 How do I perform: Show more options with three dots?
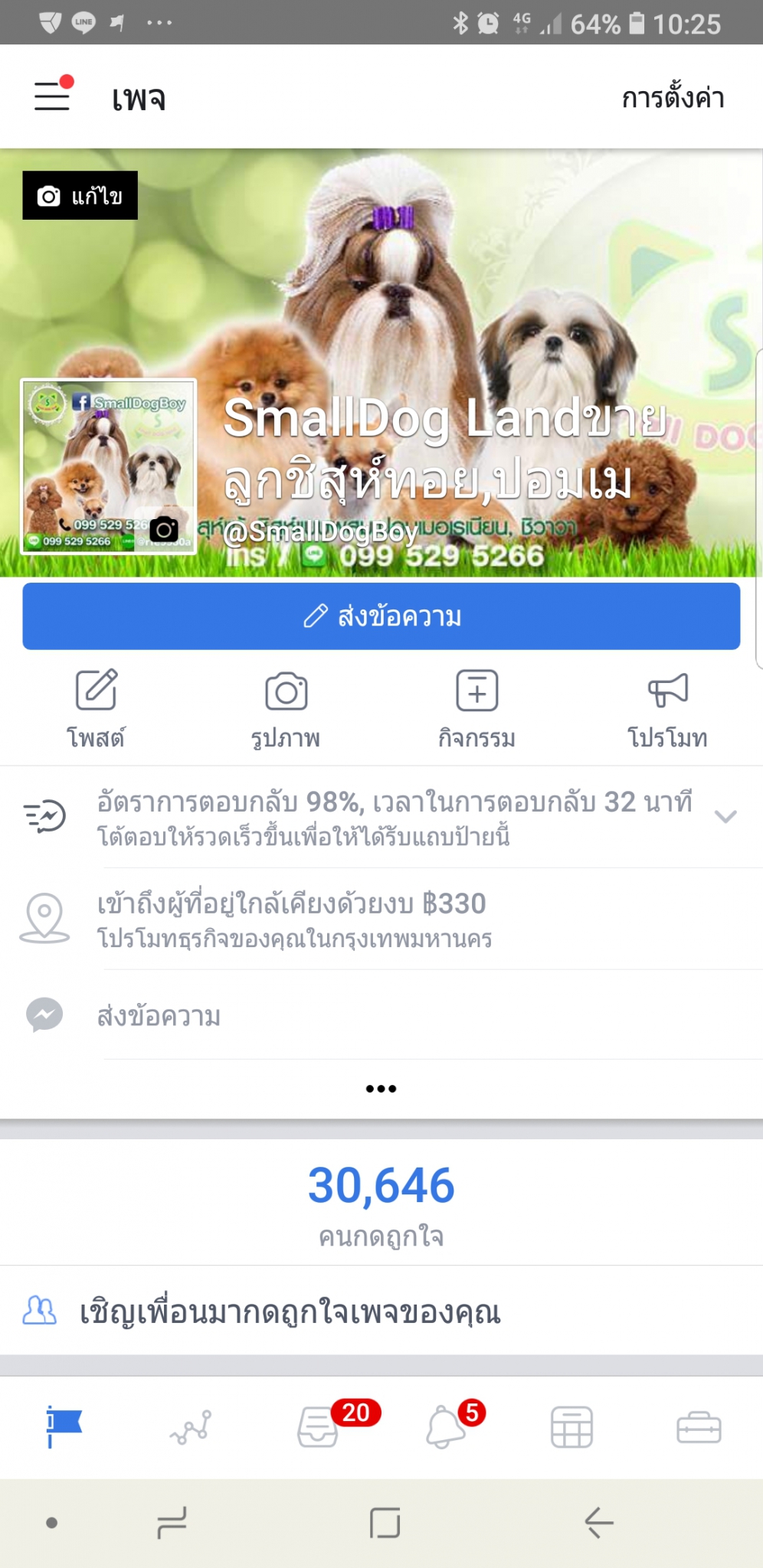point(381,1089)
